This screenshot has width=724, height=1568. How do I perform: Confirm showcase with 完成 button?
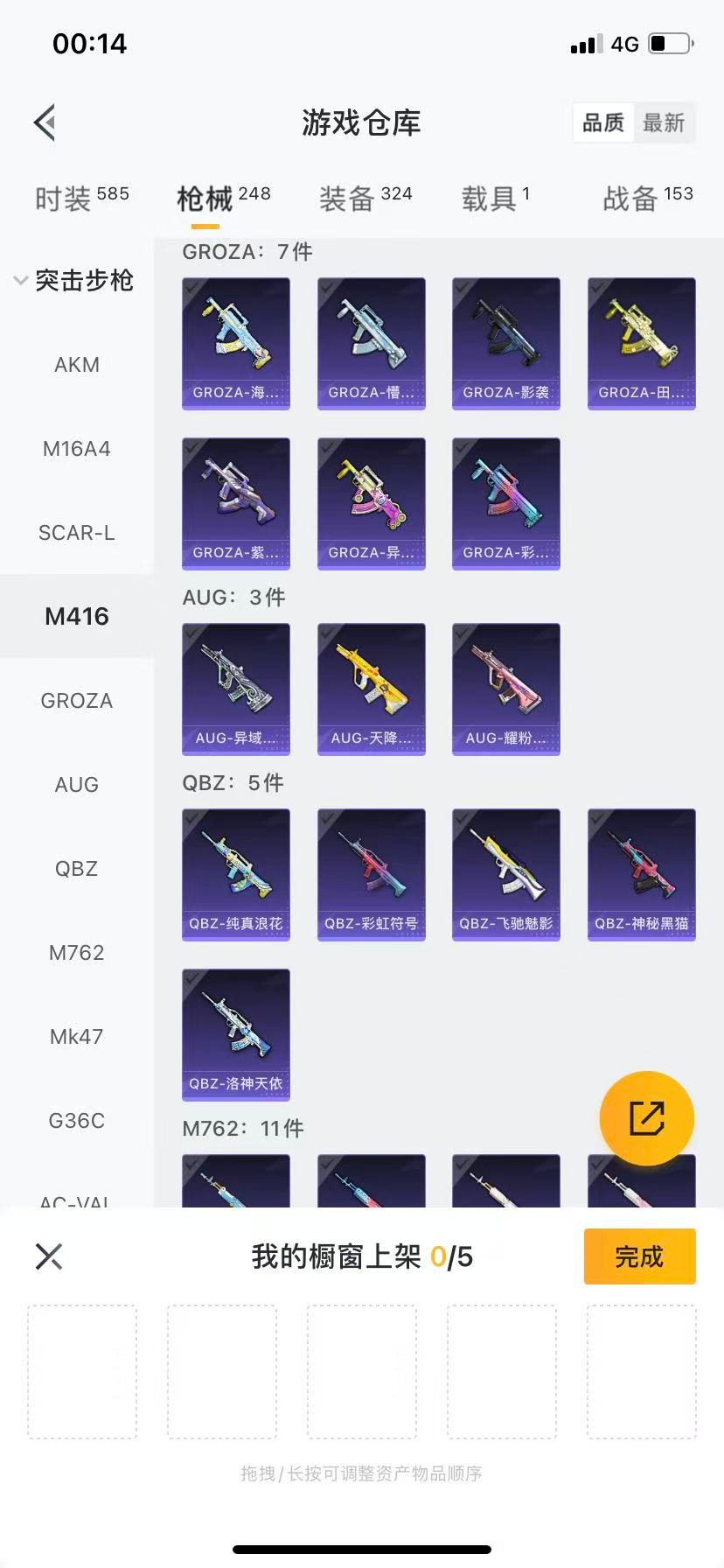click(639, 1256)
